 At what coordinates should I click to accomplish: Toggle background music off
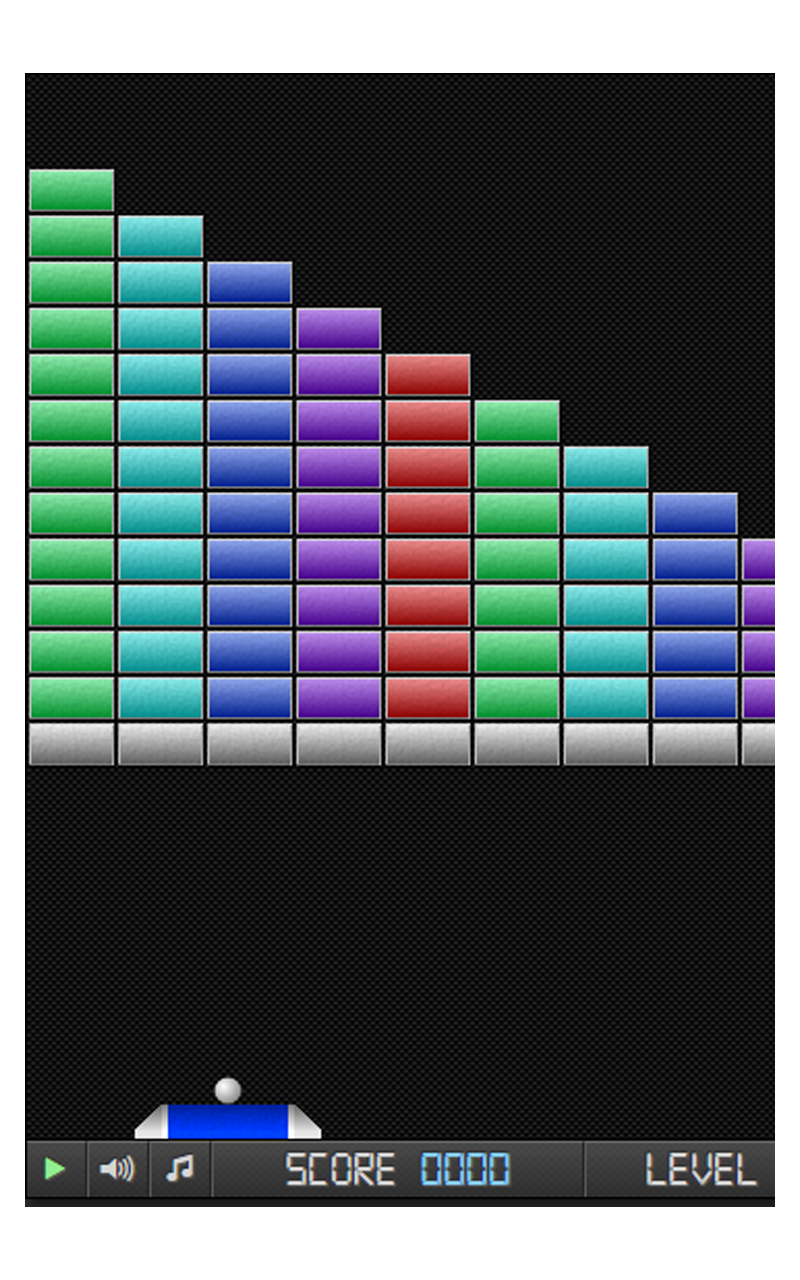176,1168
